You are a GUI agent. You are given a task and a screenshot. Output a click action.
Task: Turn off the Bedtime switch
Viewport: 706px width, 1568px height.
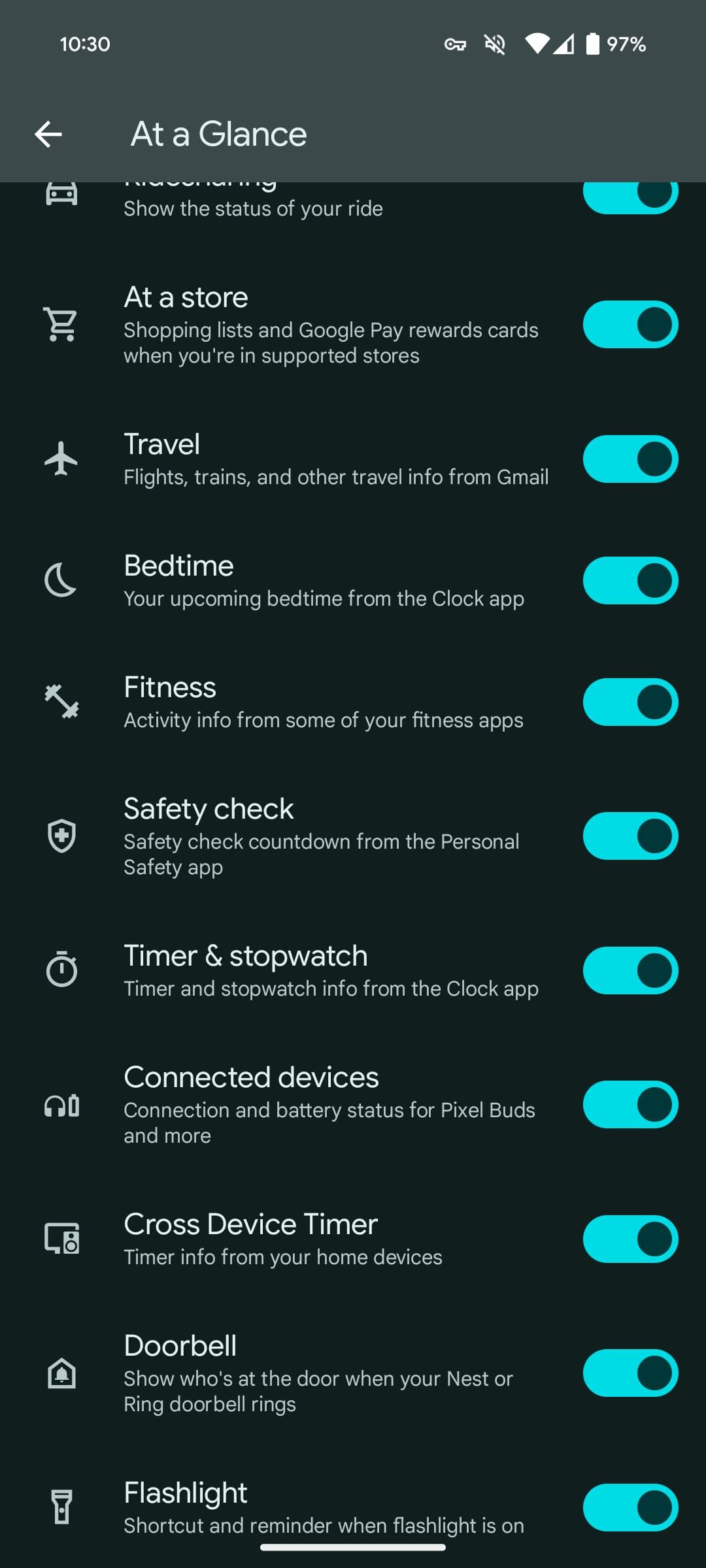click(630, 580)
